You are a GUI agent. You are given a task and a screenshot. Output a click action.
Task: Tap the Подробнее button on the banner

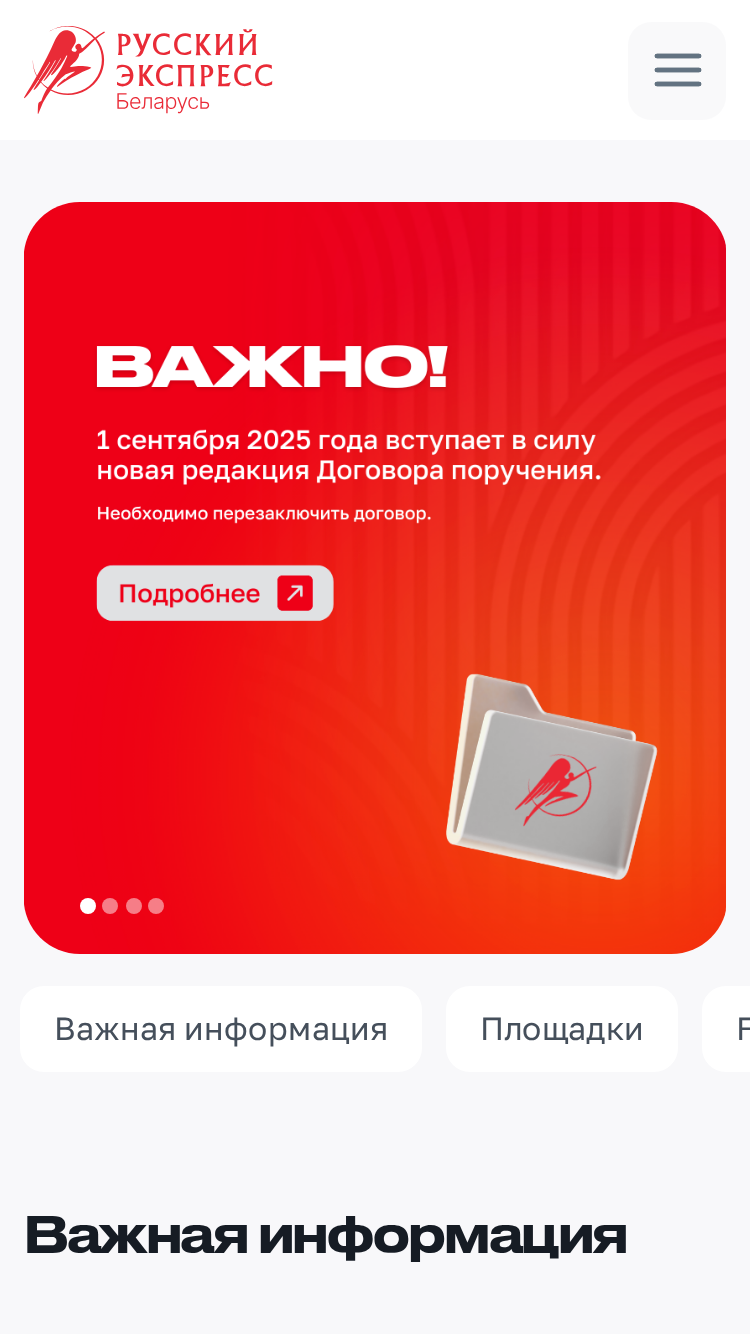click(x=215, y=593)
